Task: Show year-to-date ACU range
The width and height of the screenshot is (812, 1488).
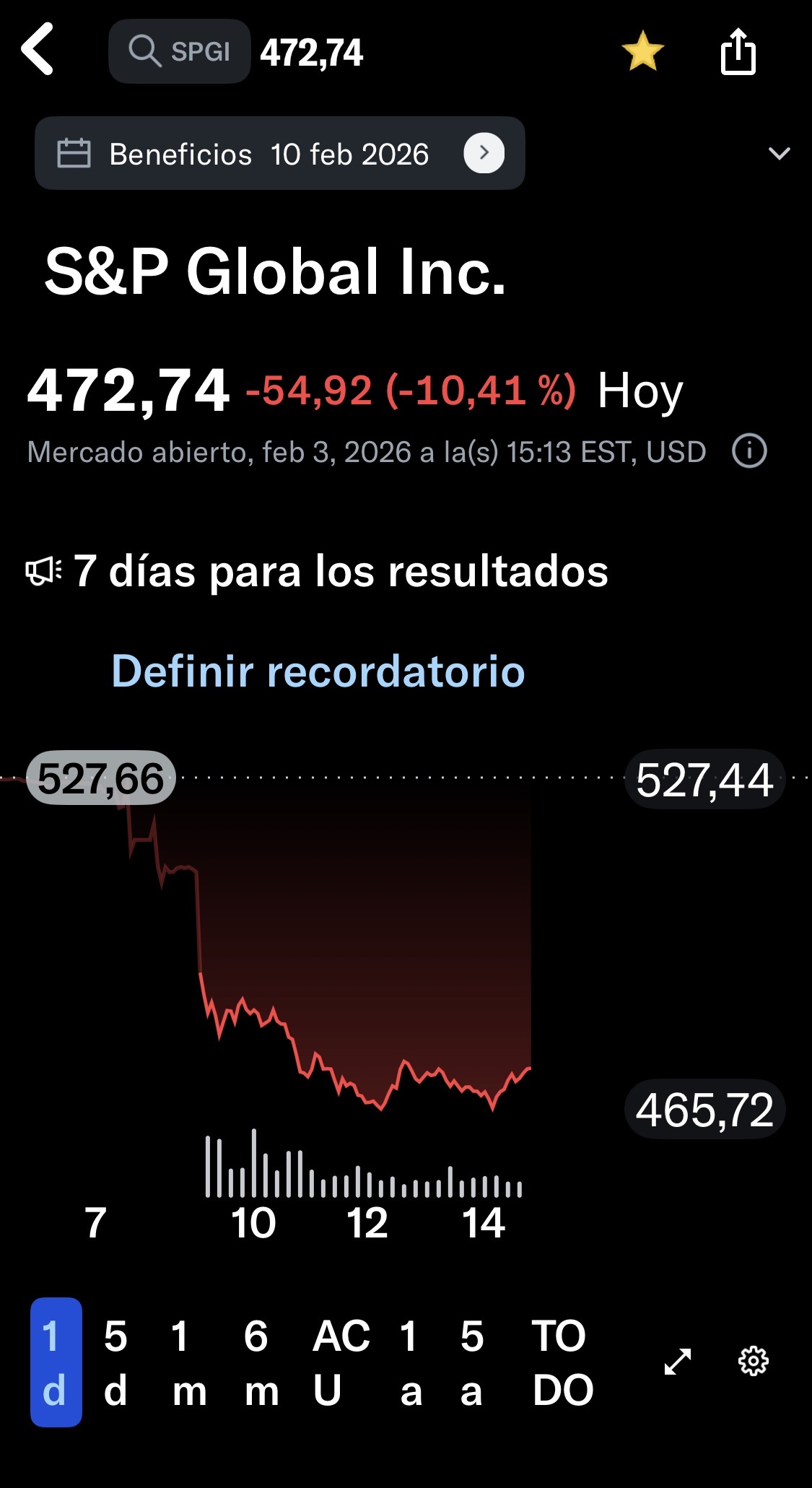Action: coord(341,1362)
